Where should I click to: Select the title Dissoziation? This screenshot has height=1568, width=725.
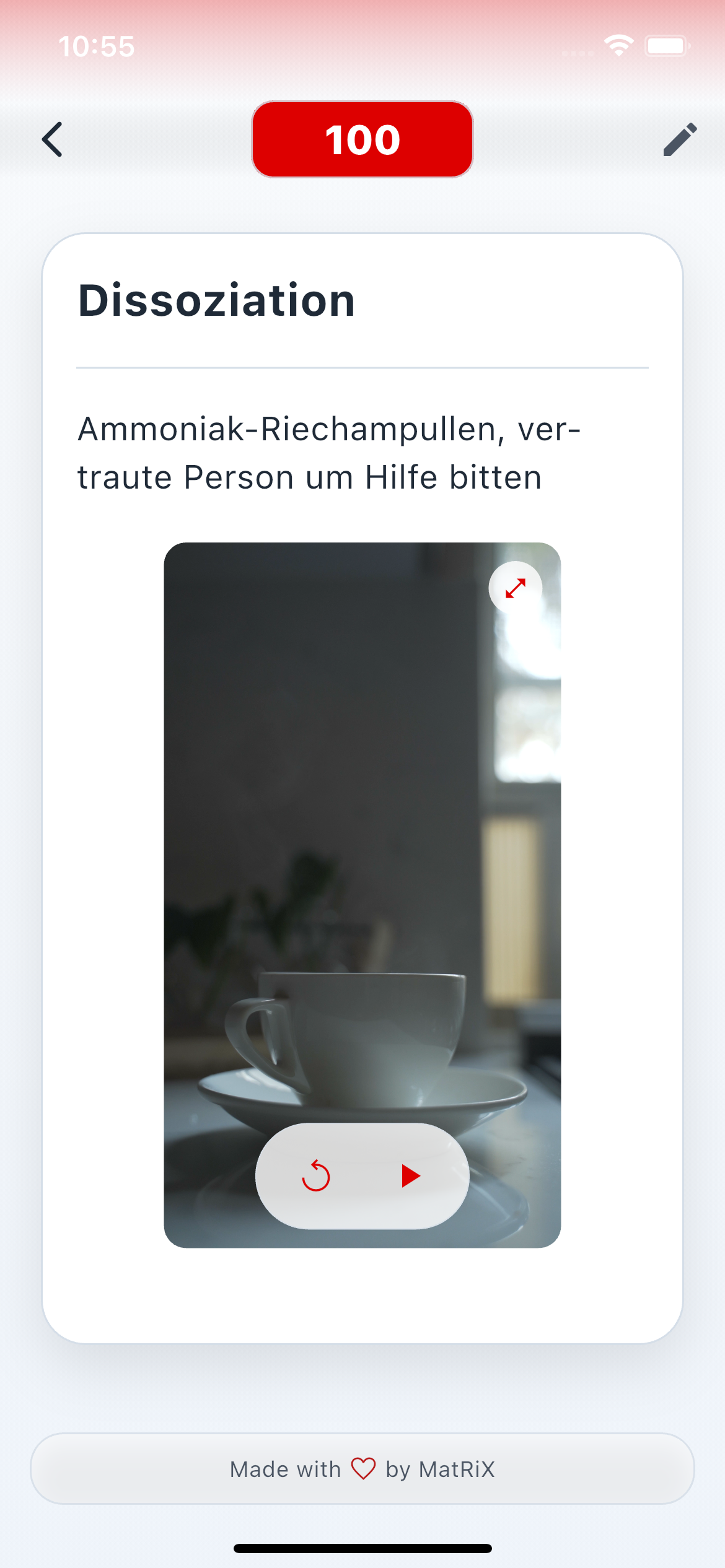tap(216, 302)
